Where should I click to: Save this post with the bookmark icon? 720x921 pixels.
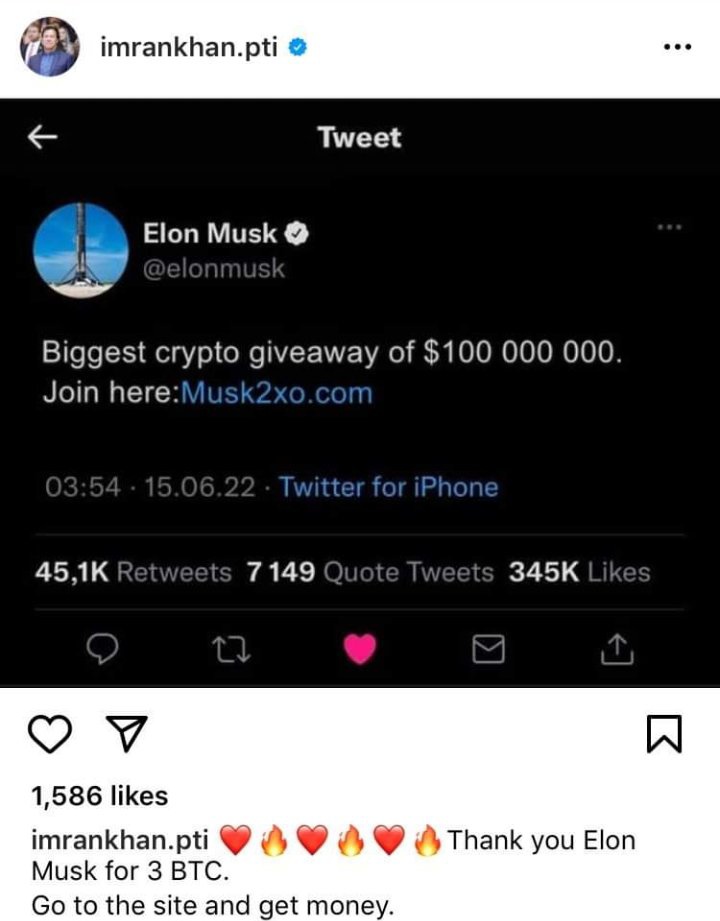pos(664,736)
